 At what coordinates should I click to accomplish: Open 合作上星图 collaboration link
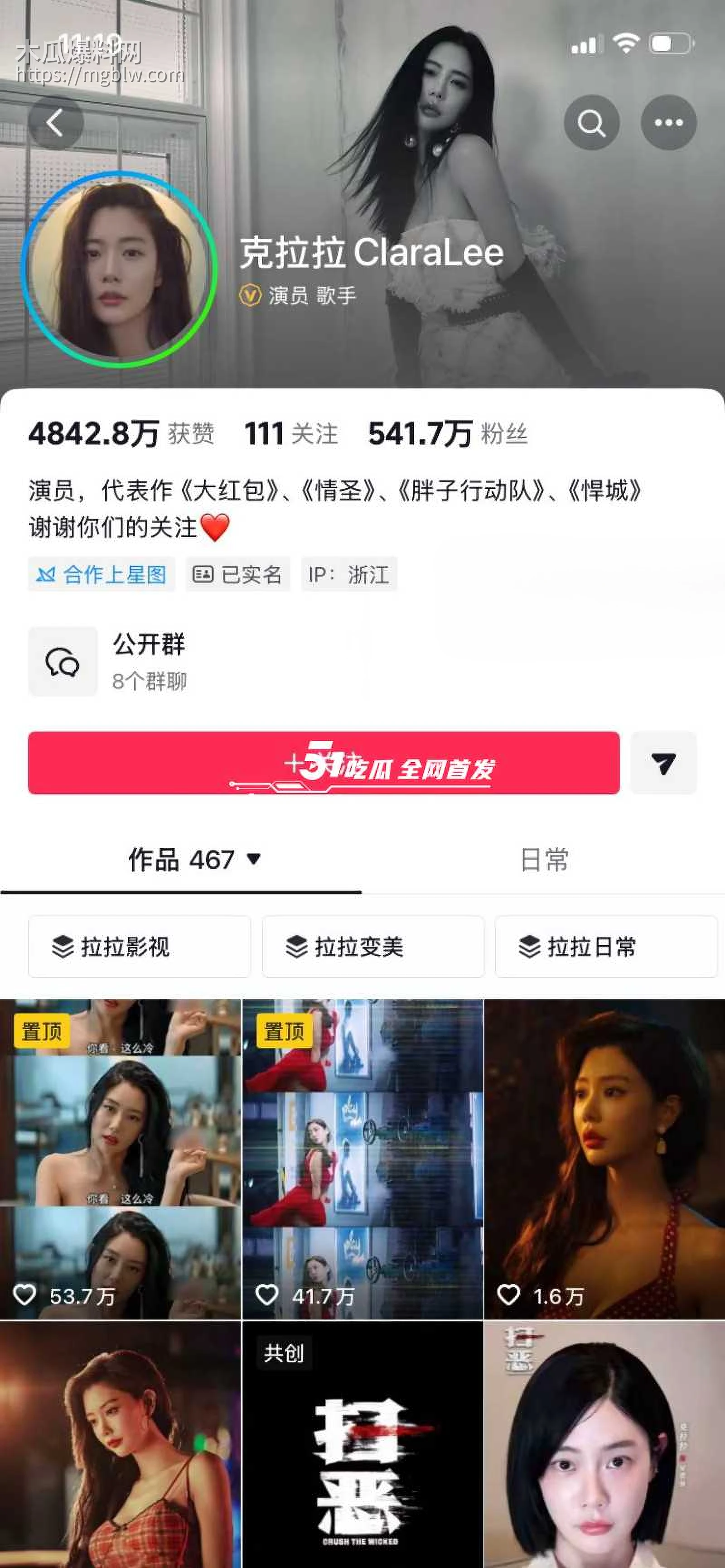101,573
